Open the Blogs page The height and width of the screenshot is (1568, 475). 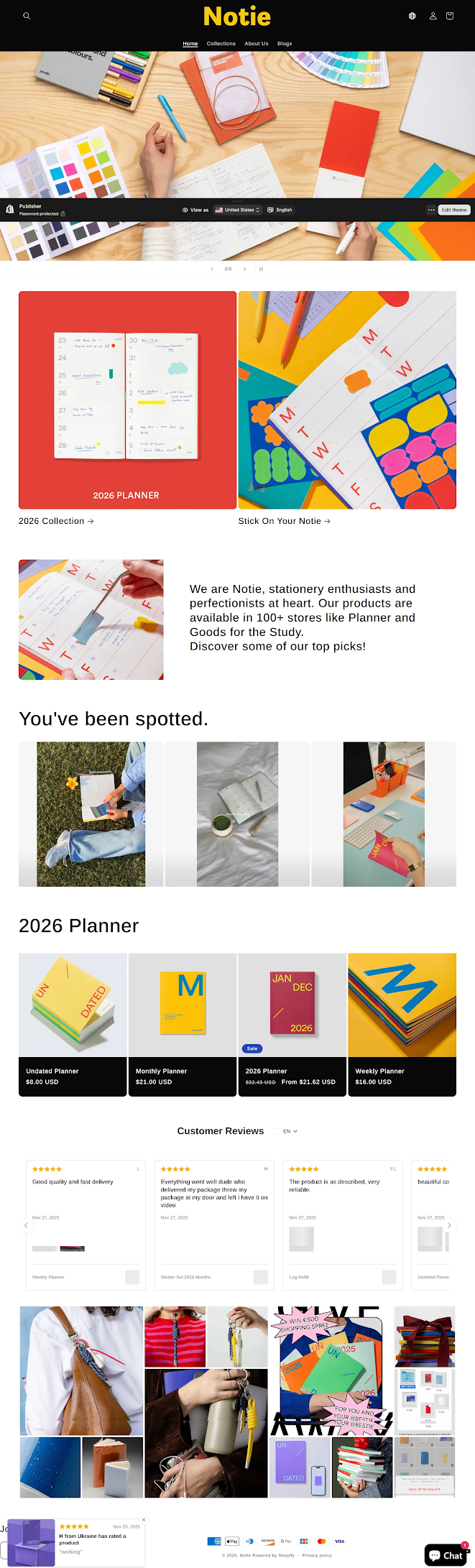pos(285,44)
